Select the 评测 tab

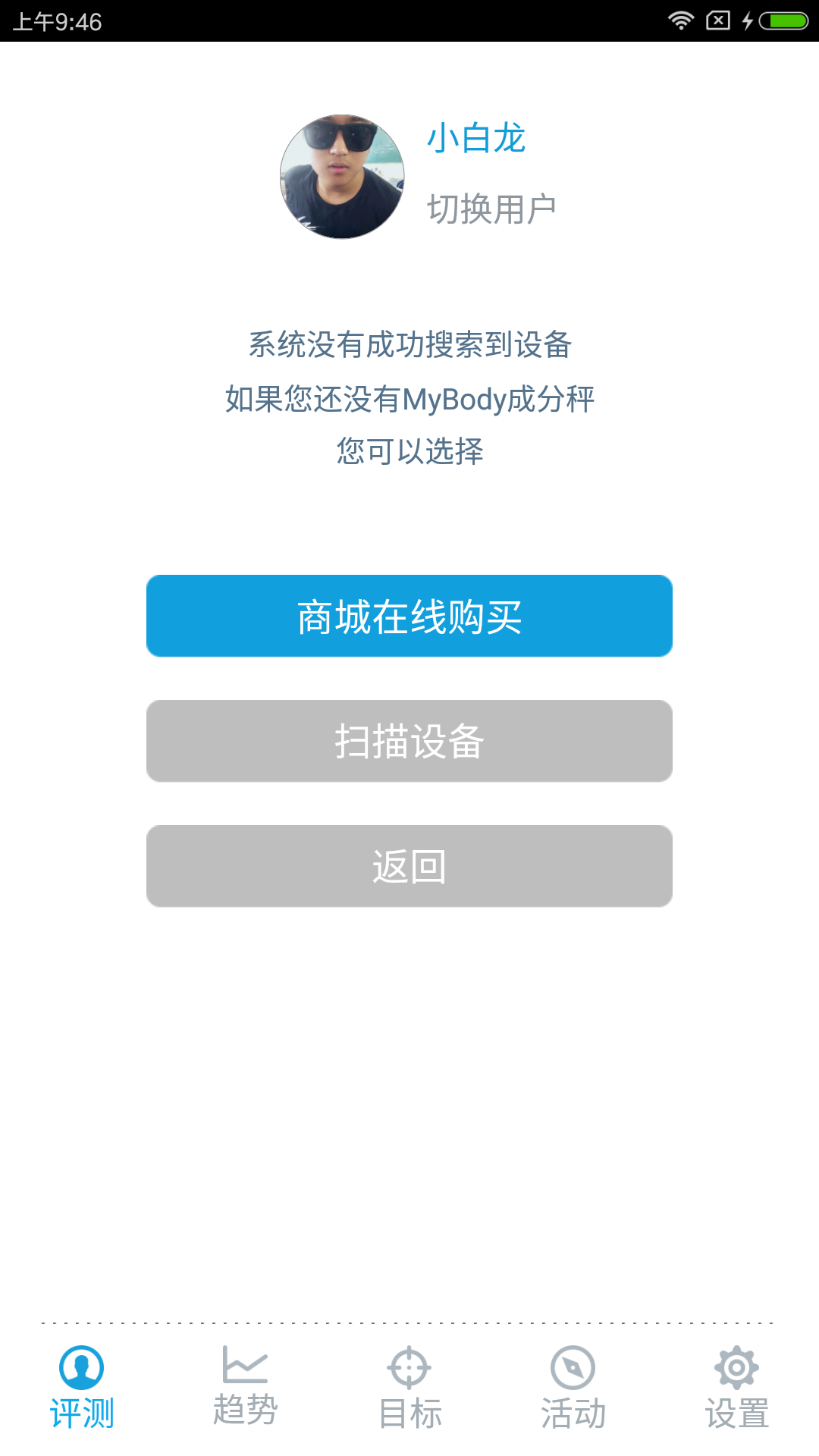point(82,1388)
